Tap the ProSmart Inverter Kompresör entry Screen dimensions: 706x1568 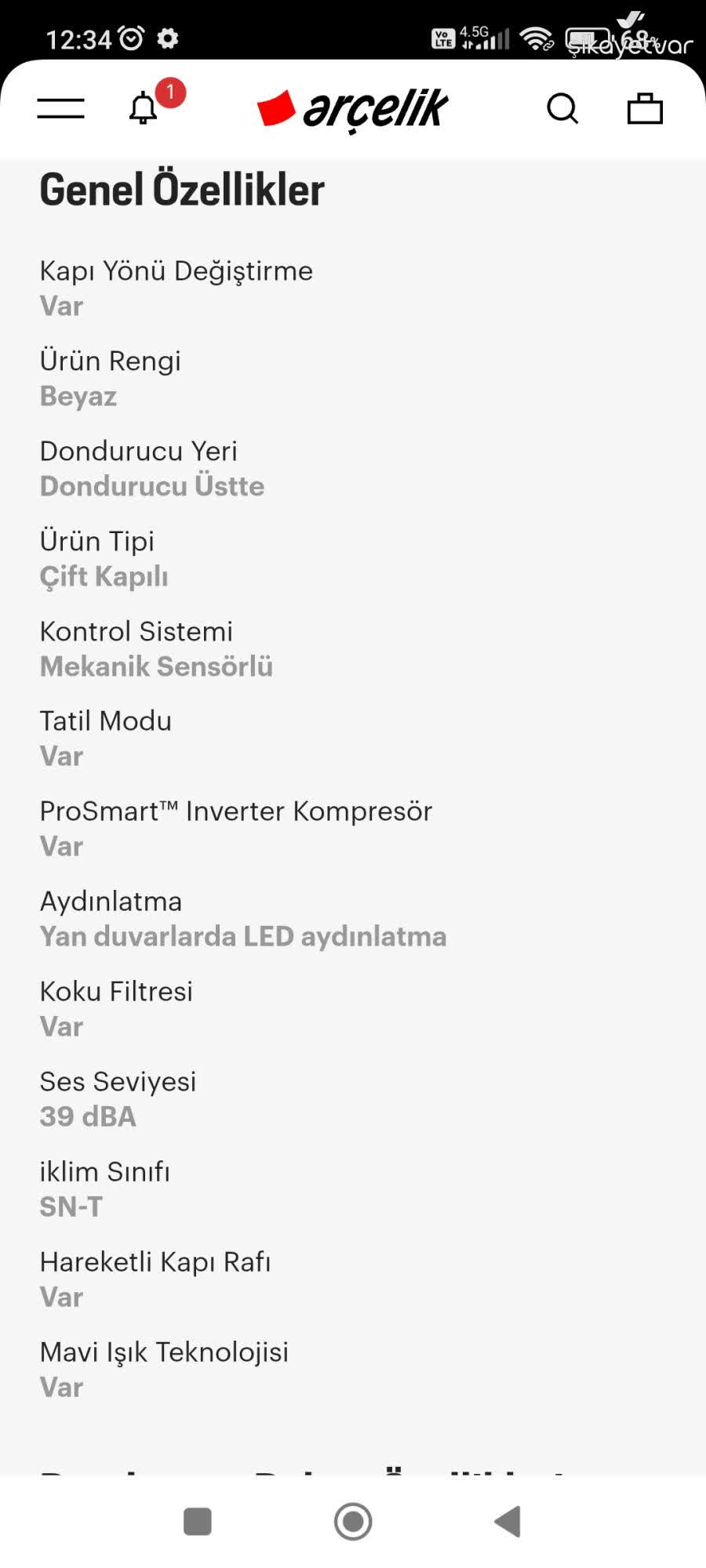pos(236,811)
